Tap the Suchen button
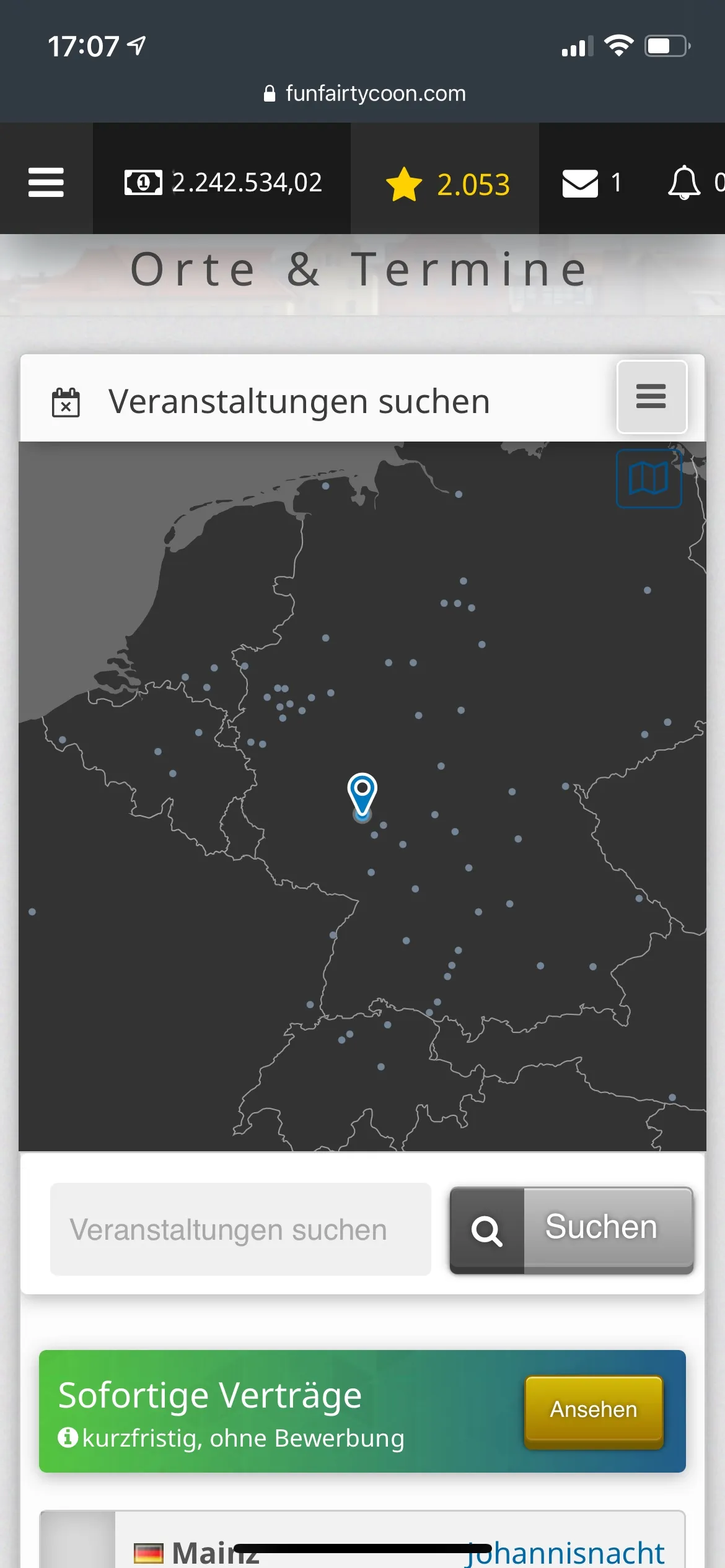This screenshot has width=725, height=1568. (x=571, y=1229)
